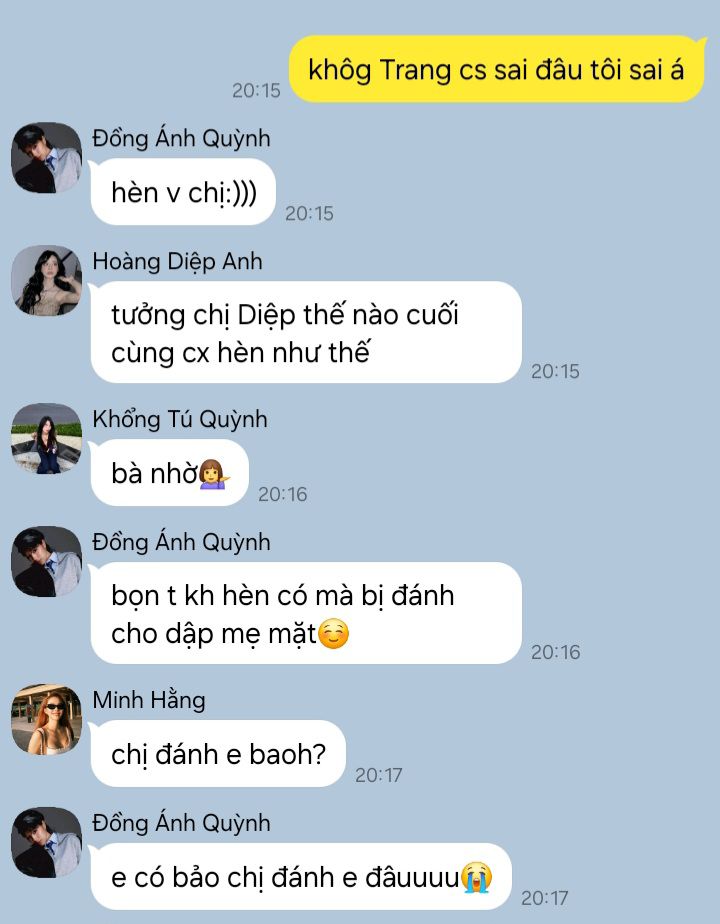
Task: Tap Đồng Ánh Quỳnh's avatar beside "hèn v chị:)))"
Action: [47, 158]
